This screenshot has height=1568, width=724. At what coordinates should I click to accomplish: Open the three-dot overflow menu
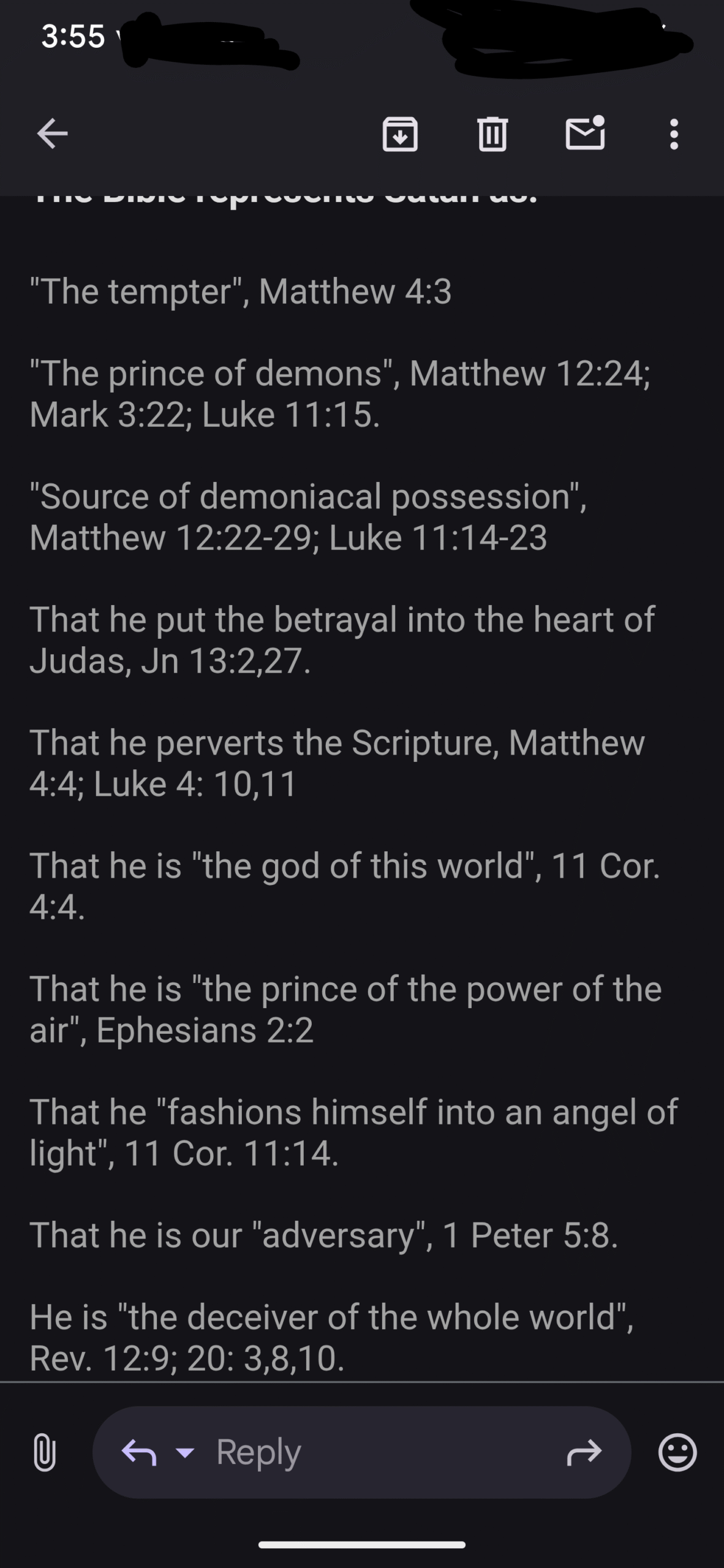(674, 134)
